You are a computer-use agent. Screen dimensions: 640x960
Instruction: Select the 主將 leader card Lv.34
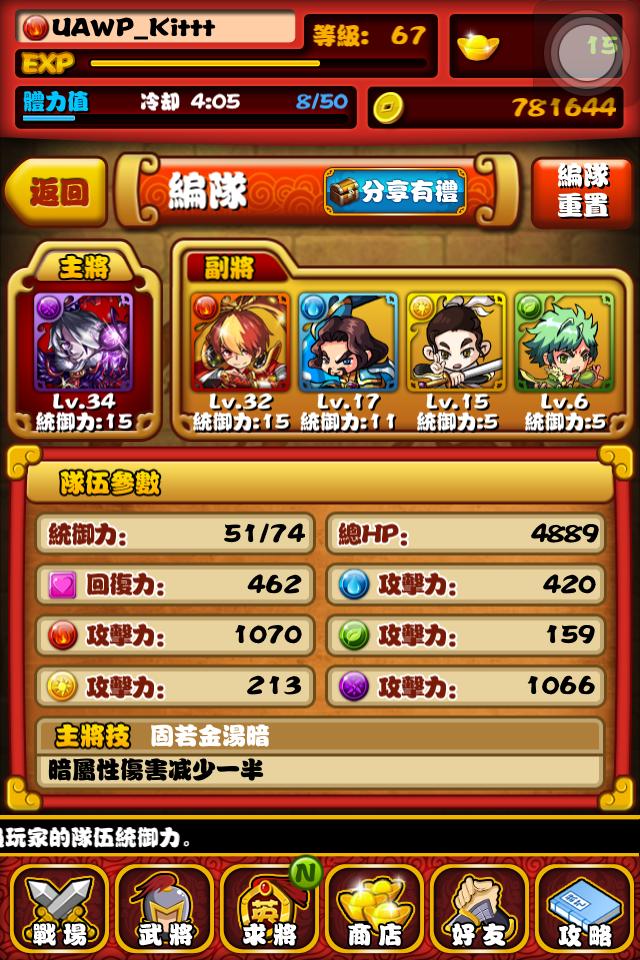pyautogui.click(x=84, y=343)
